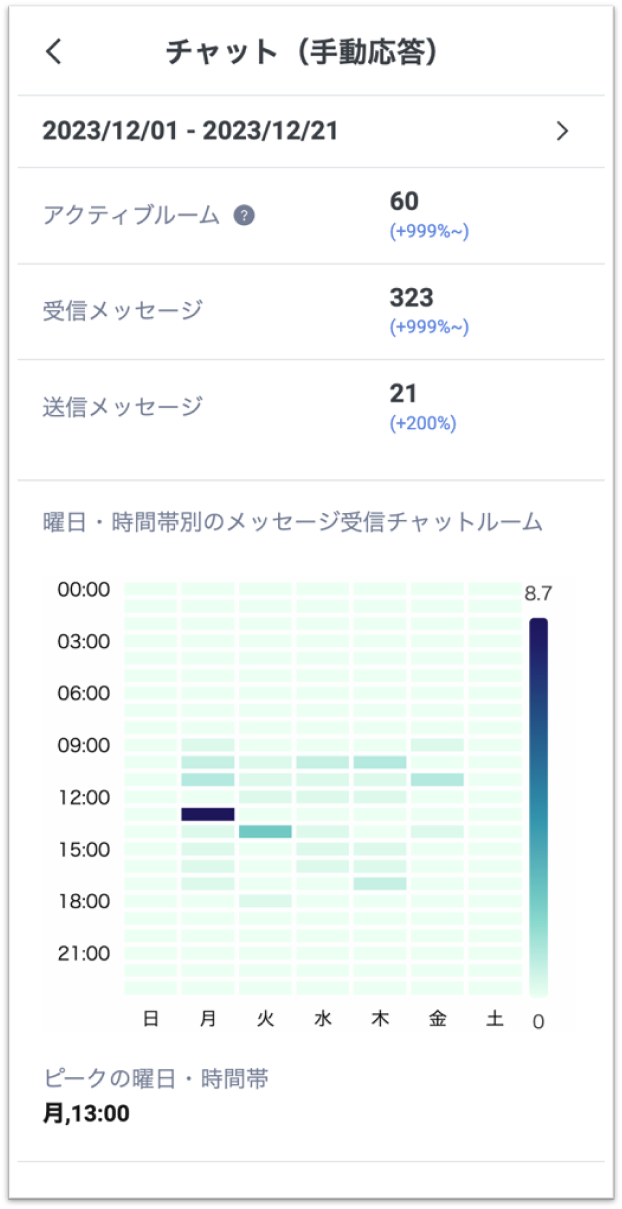Show help for アクティブルーム
The width and height of the screenshot is (622, 1209).
[243, 215]
